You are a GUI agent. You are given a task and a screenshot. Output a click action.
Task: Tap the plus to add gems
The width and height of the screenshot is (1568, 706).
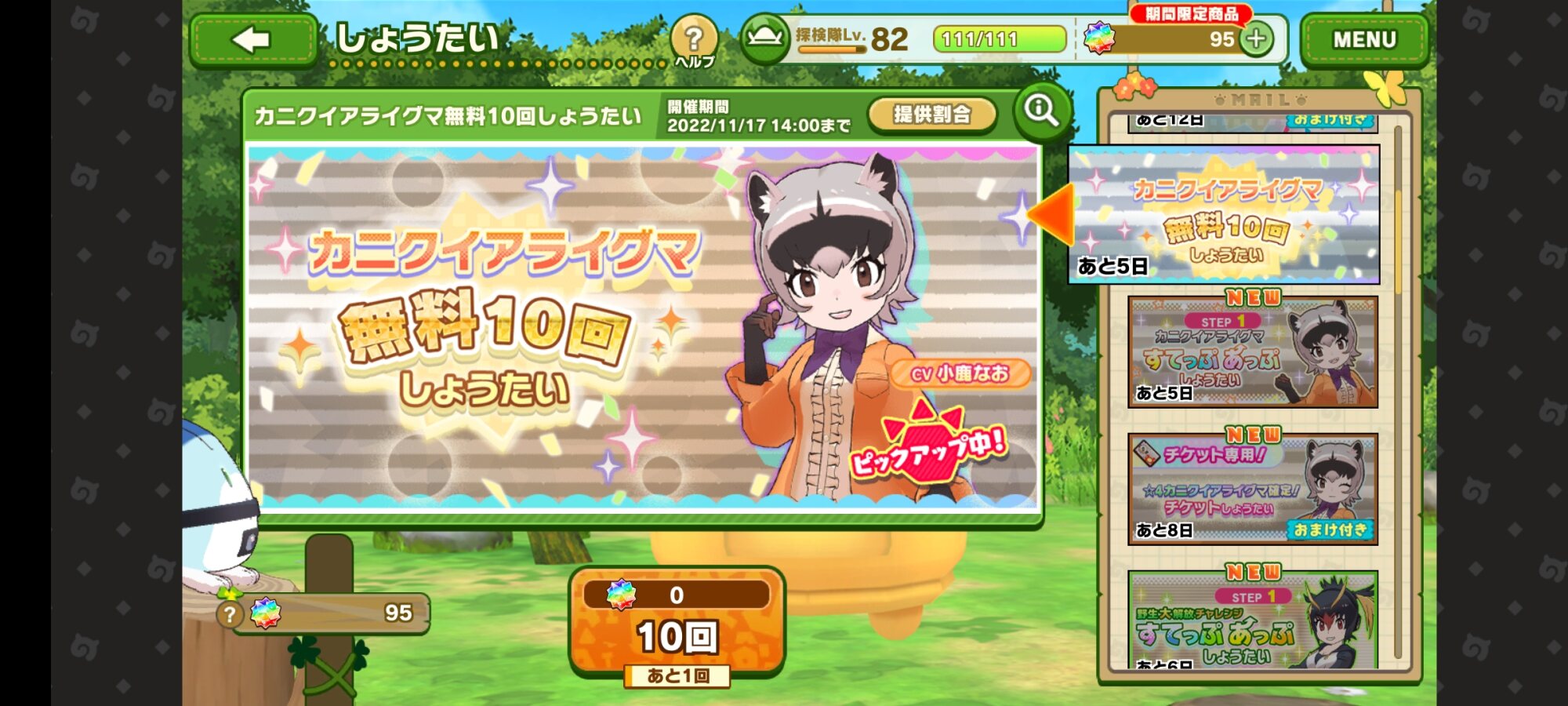point(1256,38)
